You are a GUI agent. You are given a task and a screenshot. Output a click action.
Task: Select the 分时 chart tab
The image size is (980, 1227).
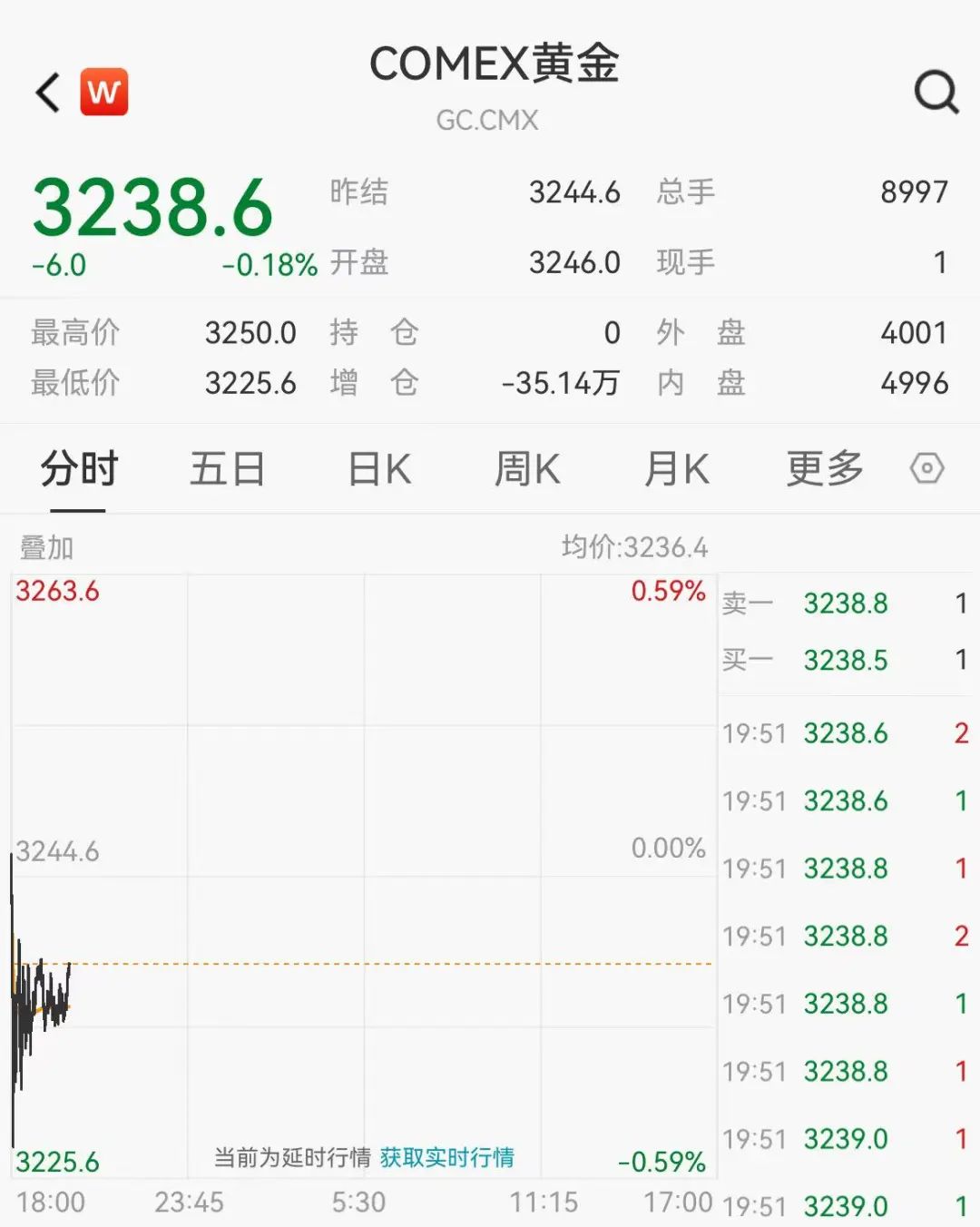point(79,469)
